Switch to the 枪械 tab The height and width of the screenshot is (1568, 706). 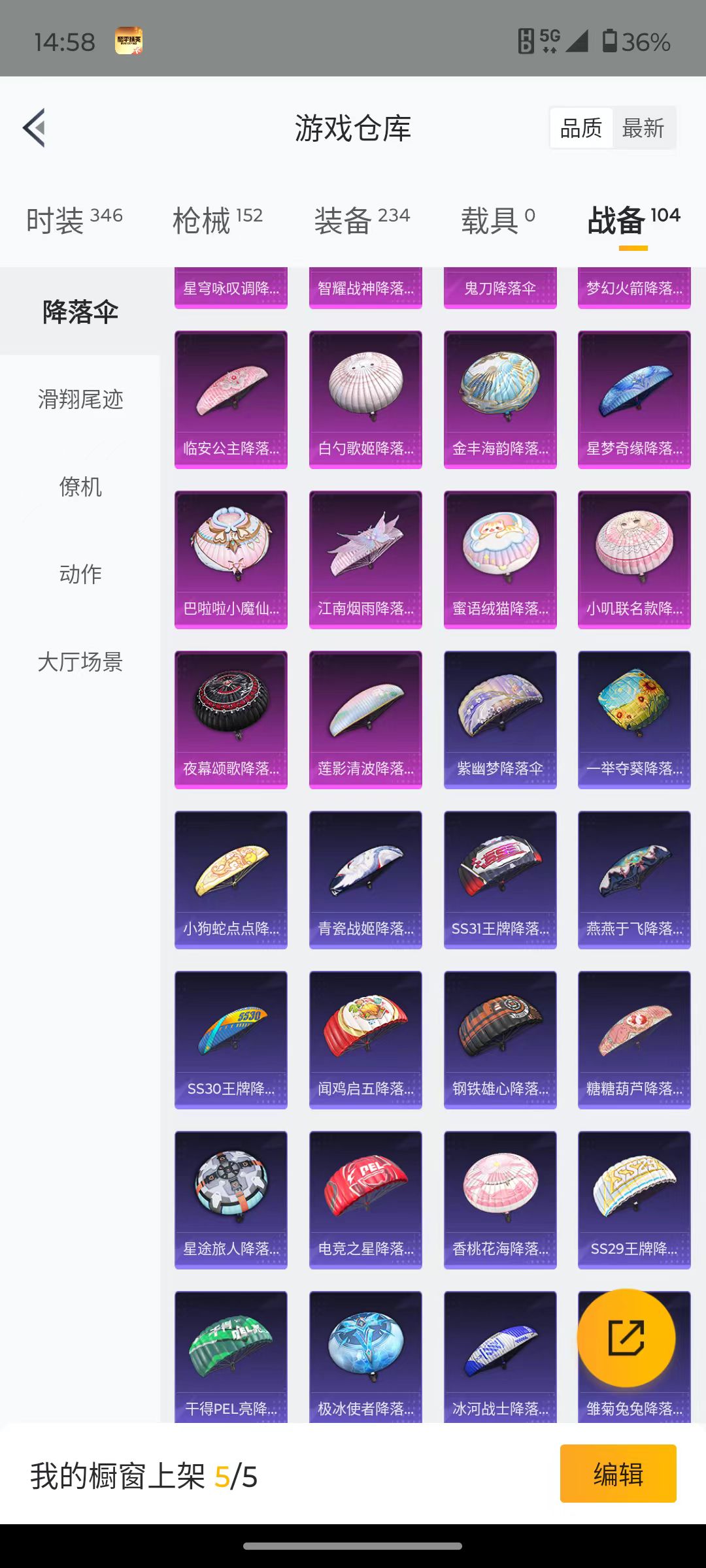pos(217,220)
